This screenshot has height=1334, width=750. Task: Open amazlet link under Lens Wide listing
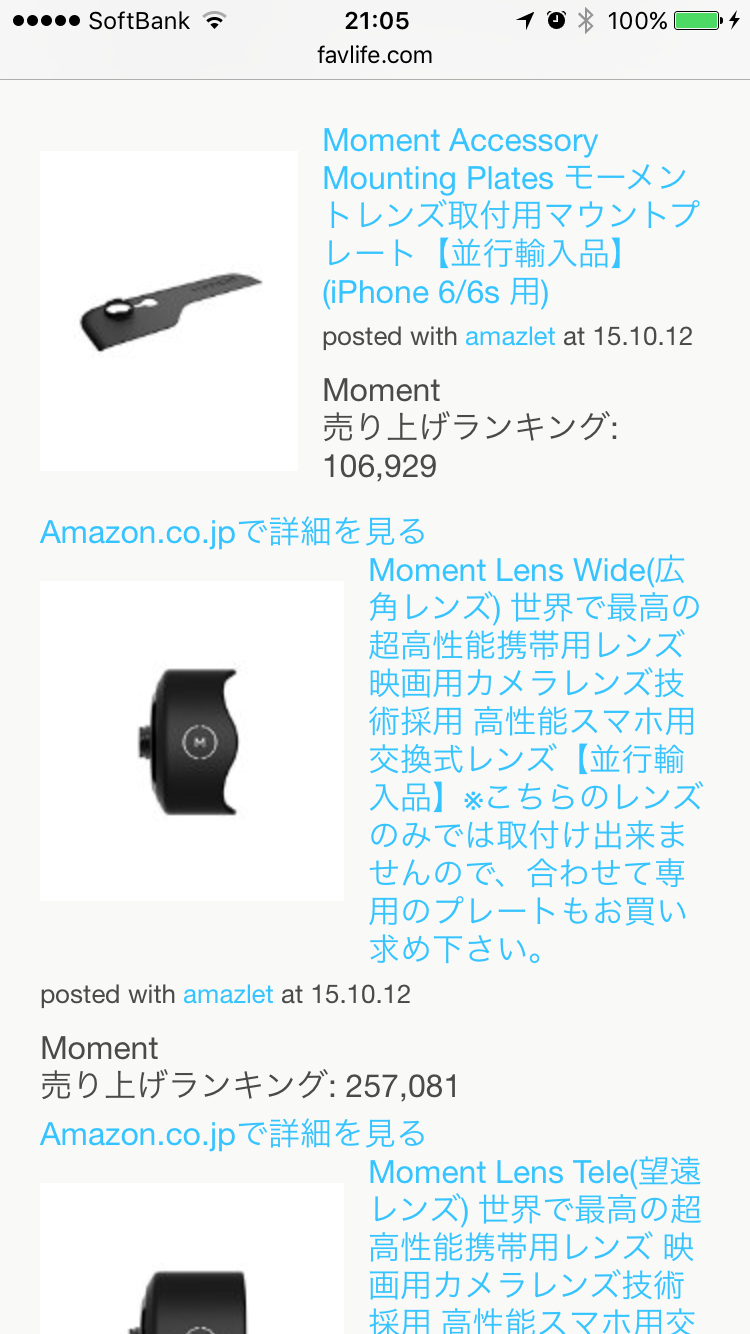[x=228, y=994]
